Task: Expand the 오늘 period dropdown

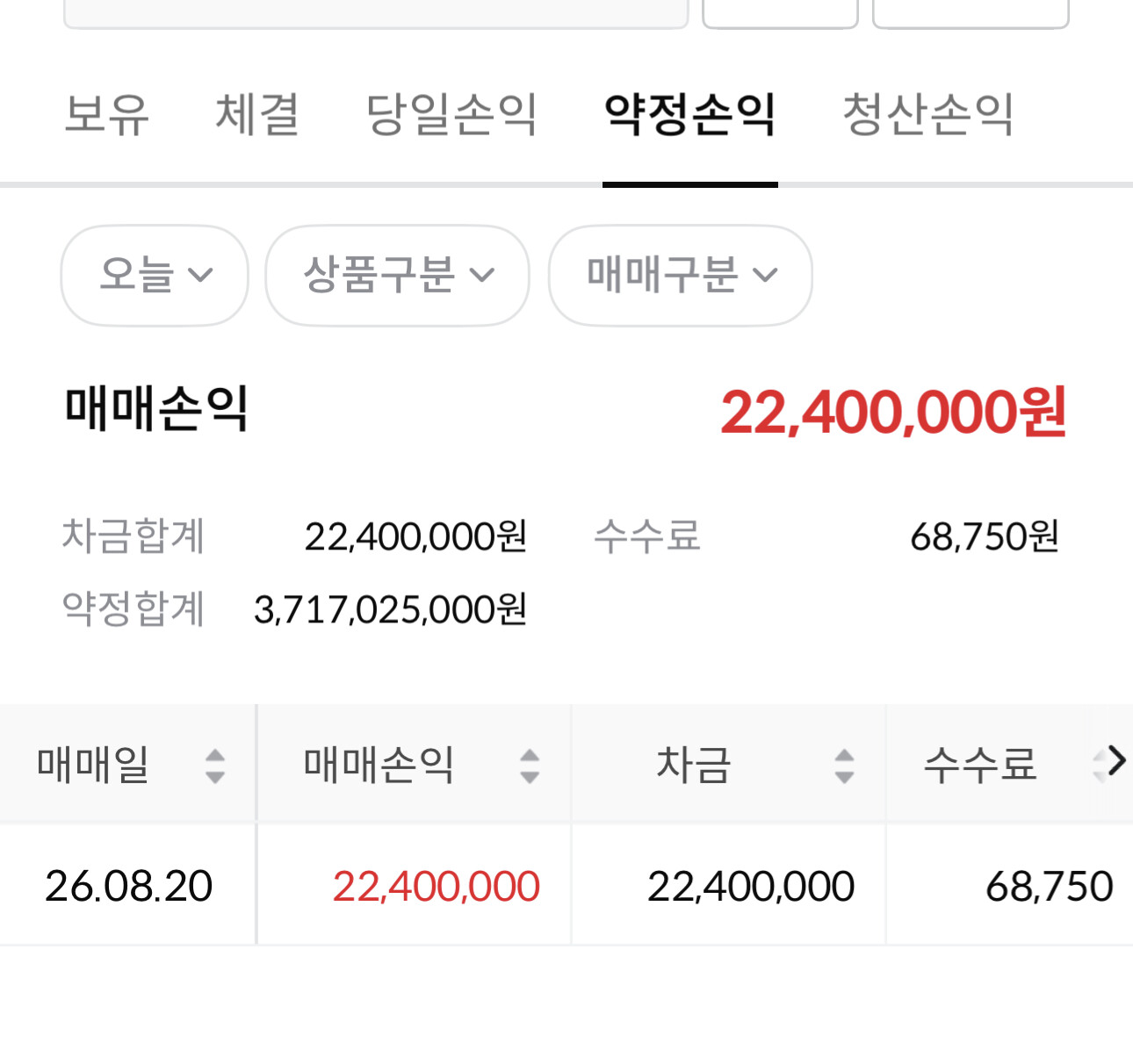Action: pyautogui.click(x=155, y=275)
